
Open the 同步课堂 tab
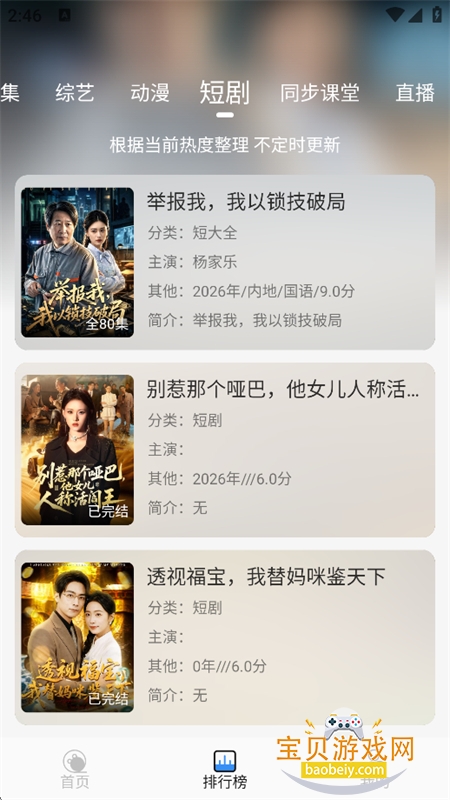tap(320, 93)
